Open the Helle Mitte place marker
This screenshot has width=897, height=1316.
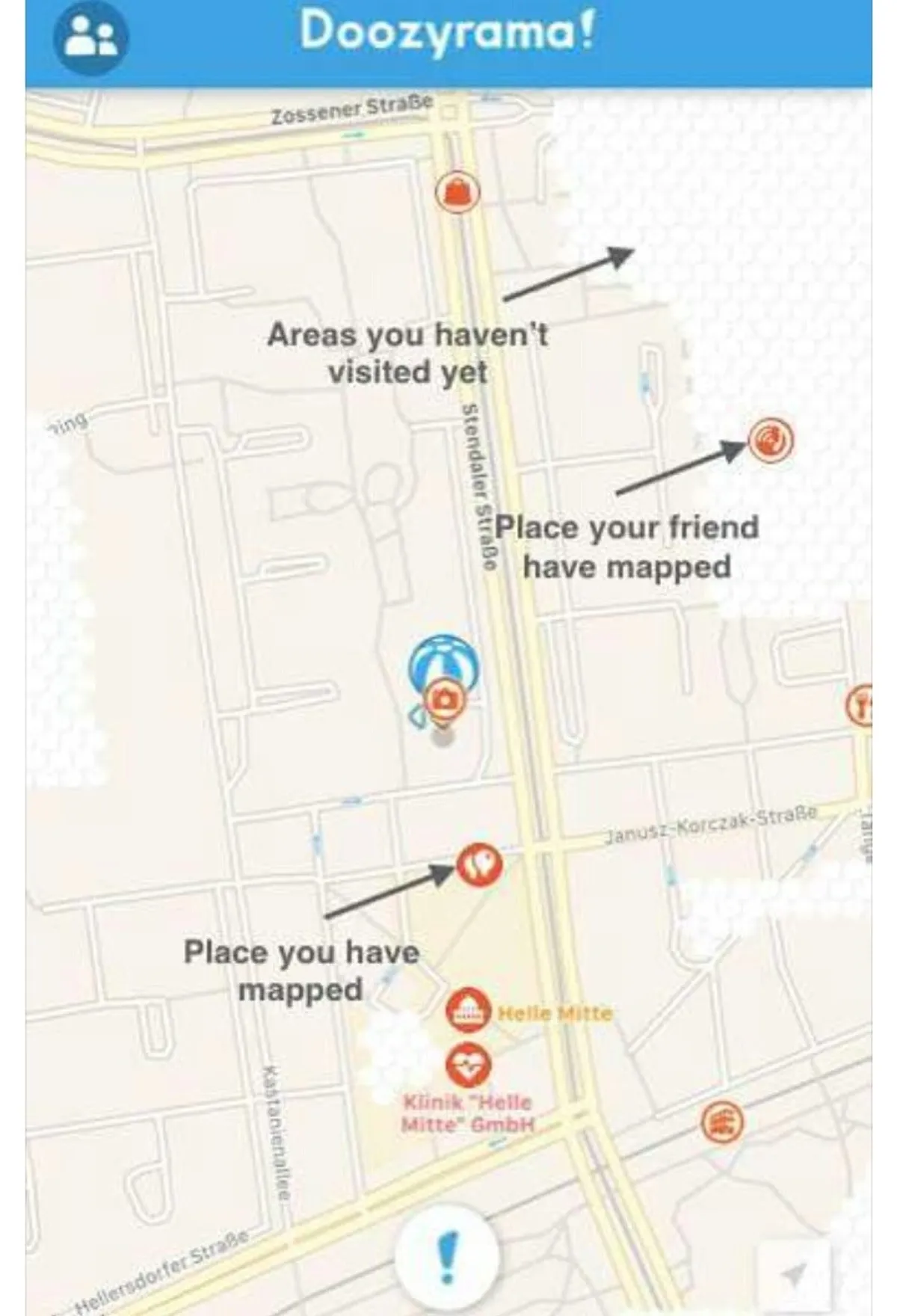468,1011
